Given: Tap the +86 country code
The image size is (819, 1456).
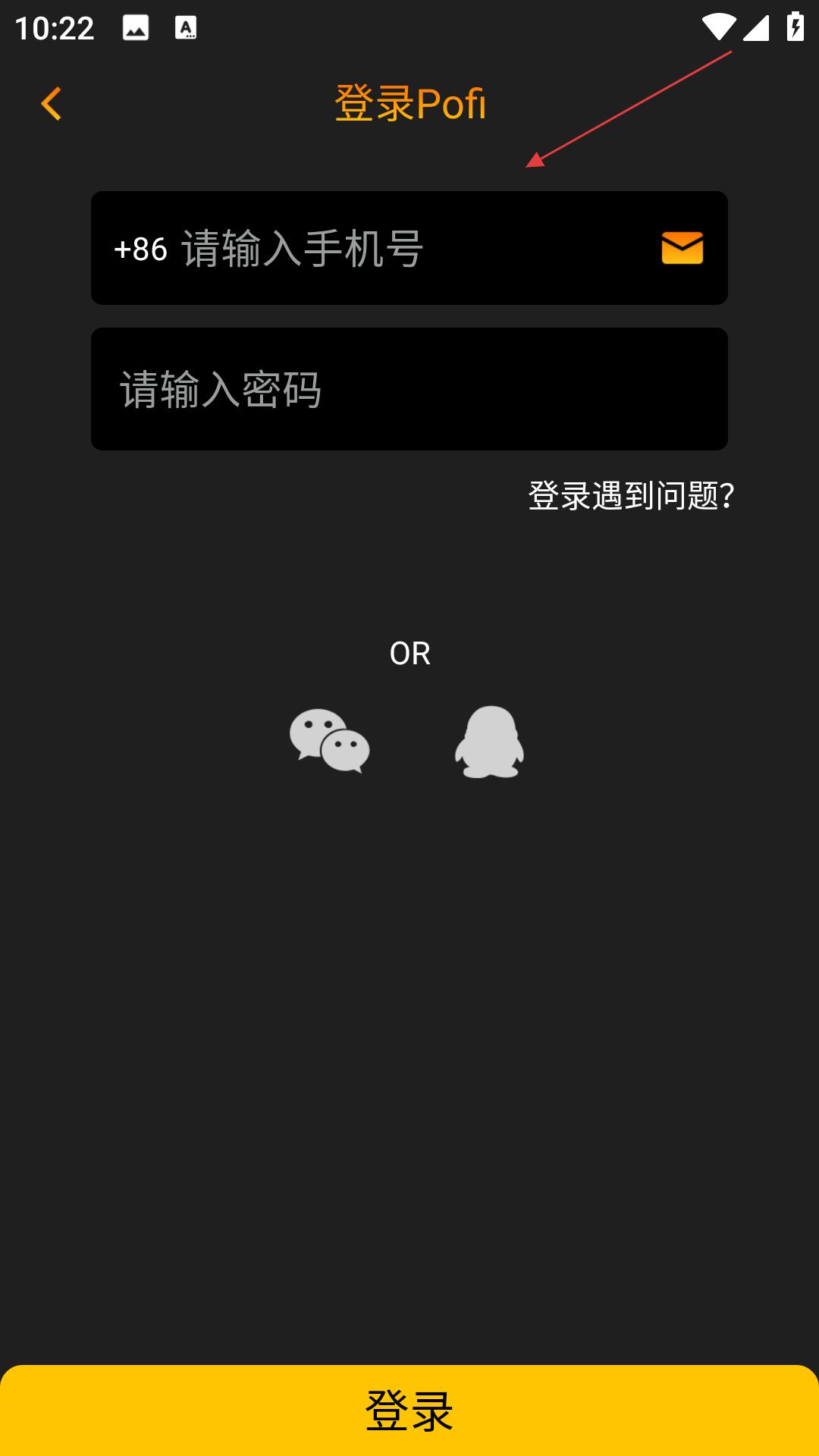Looking at the screenshot, I should 140,249.
